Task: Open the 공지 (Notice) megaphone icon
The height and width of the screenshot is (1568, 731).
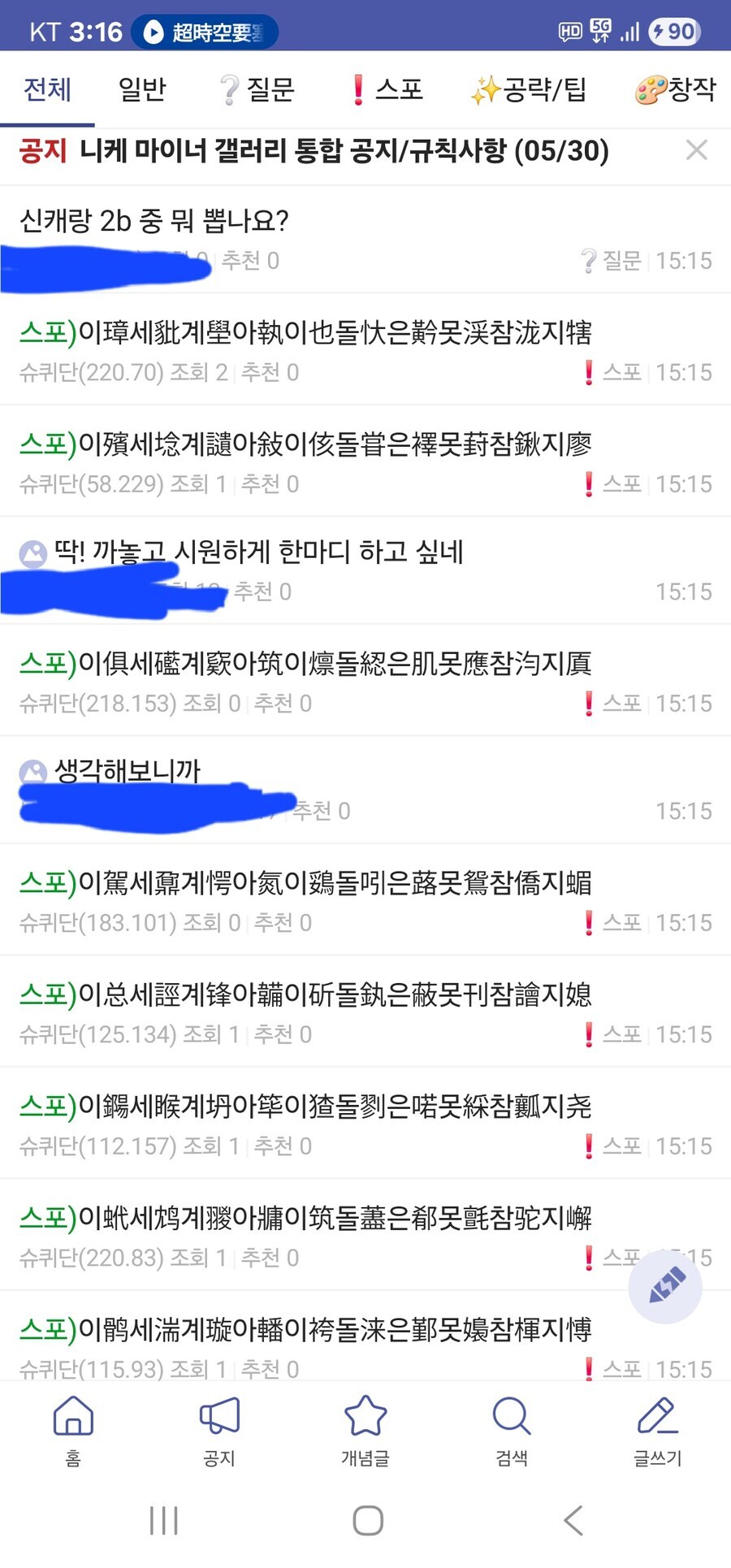Action: coord(219,1426)
